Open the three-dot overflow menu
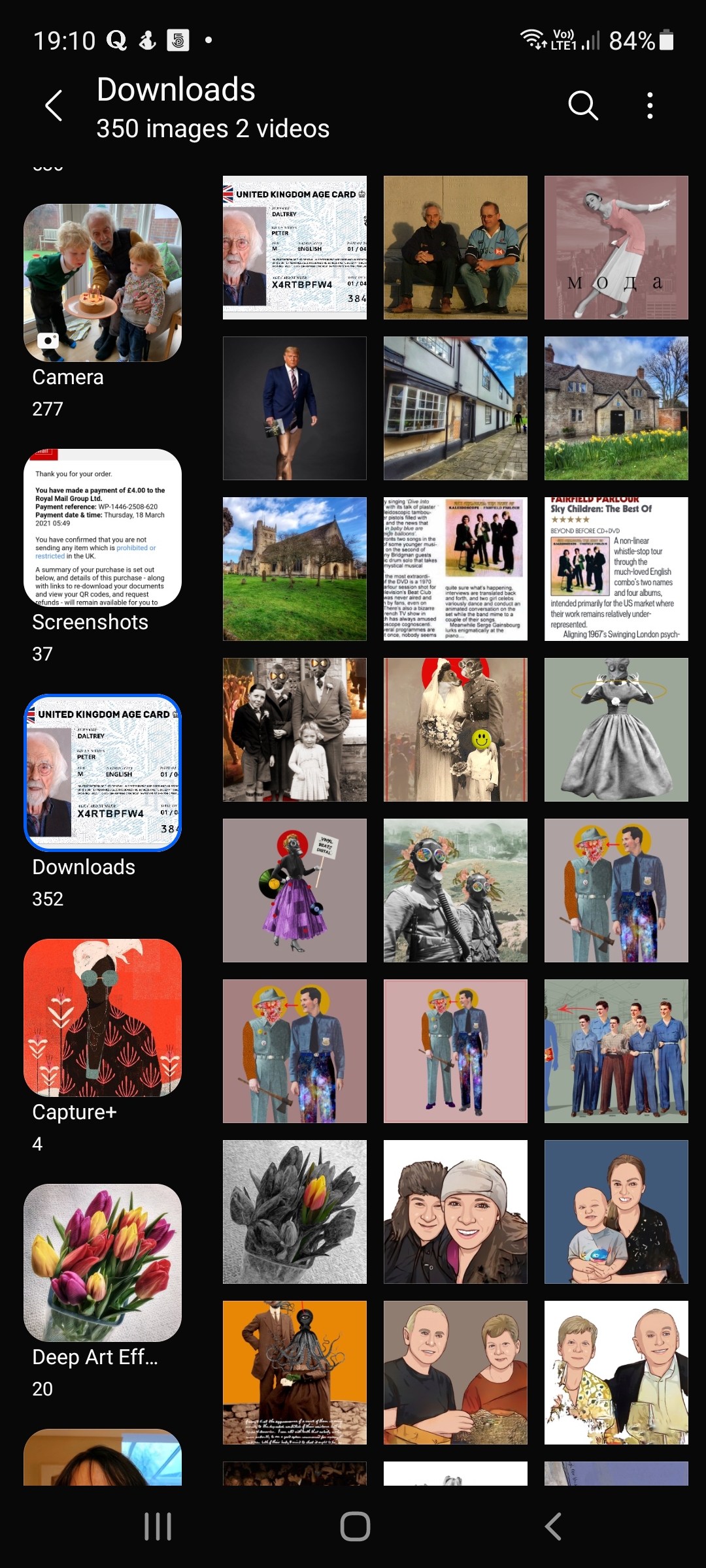This screenshot has height=1568, width=706. 649,105
